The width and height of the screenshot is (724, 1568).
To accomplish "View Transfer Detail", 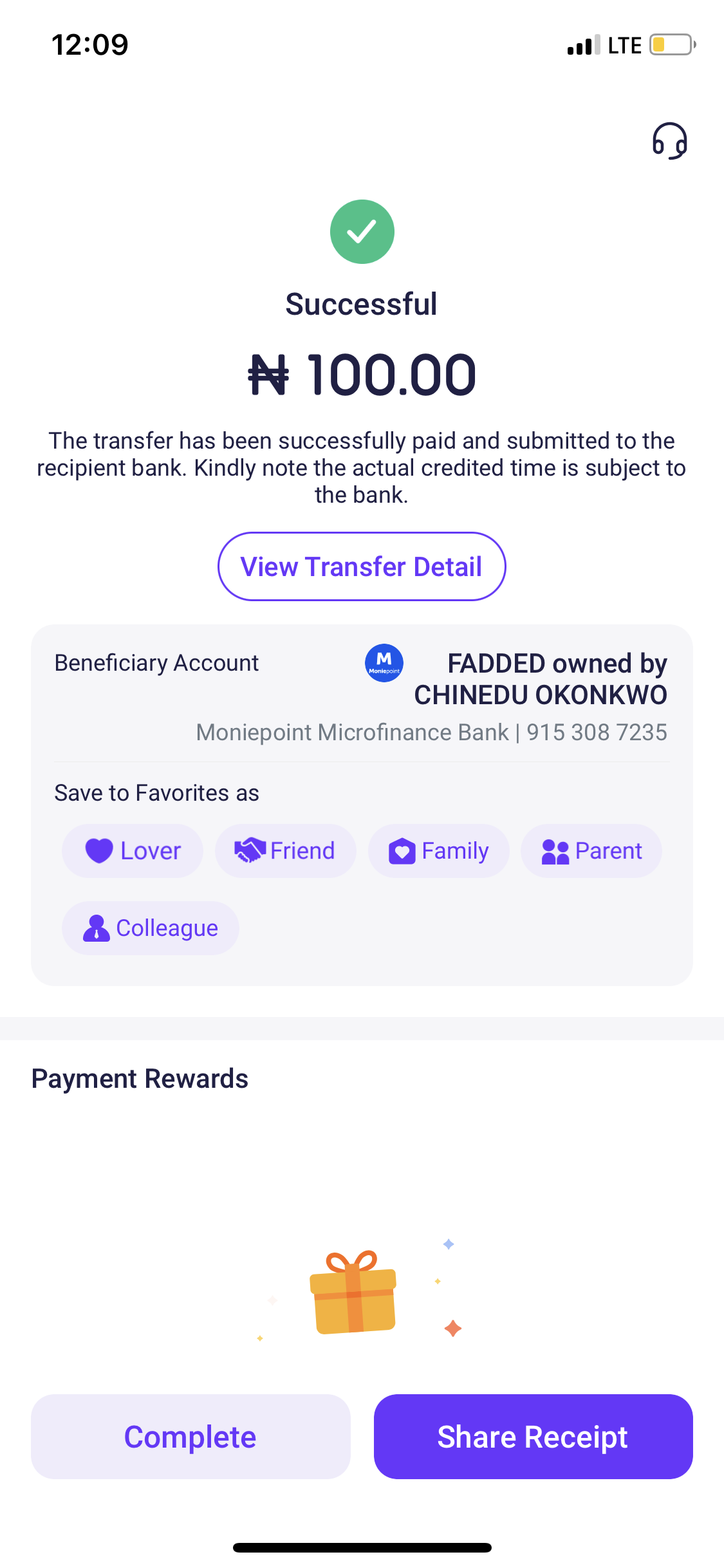I will coord(362,566).
